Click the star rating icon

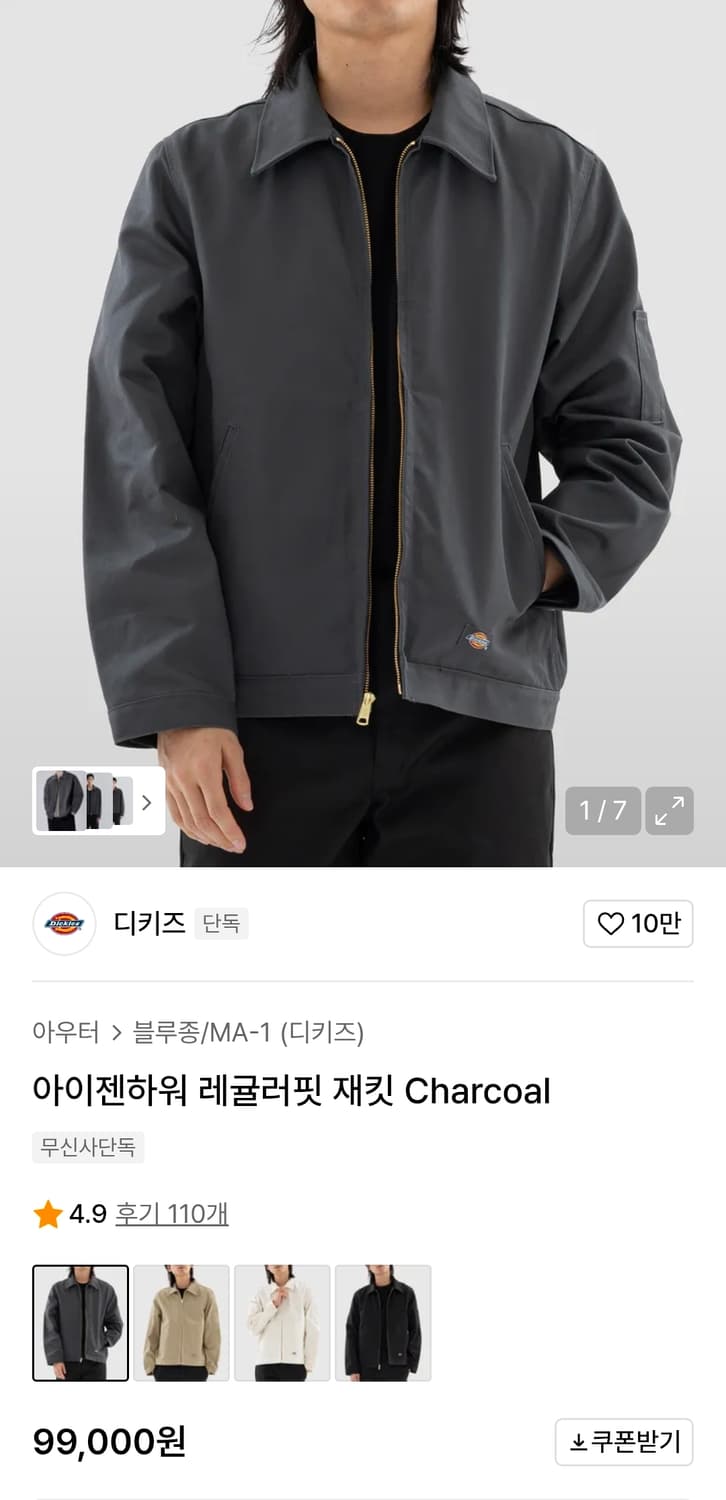pos(45,1213)
